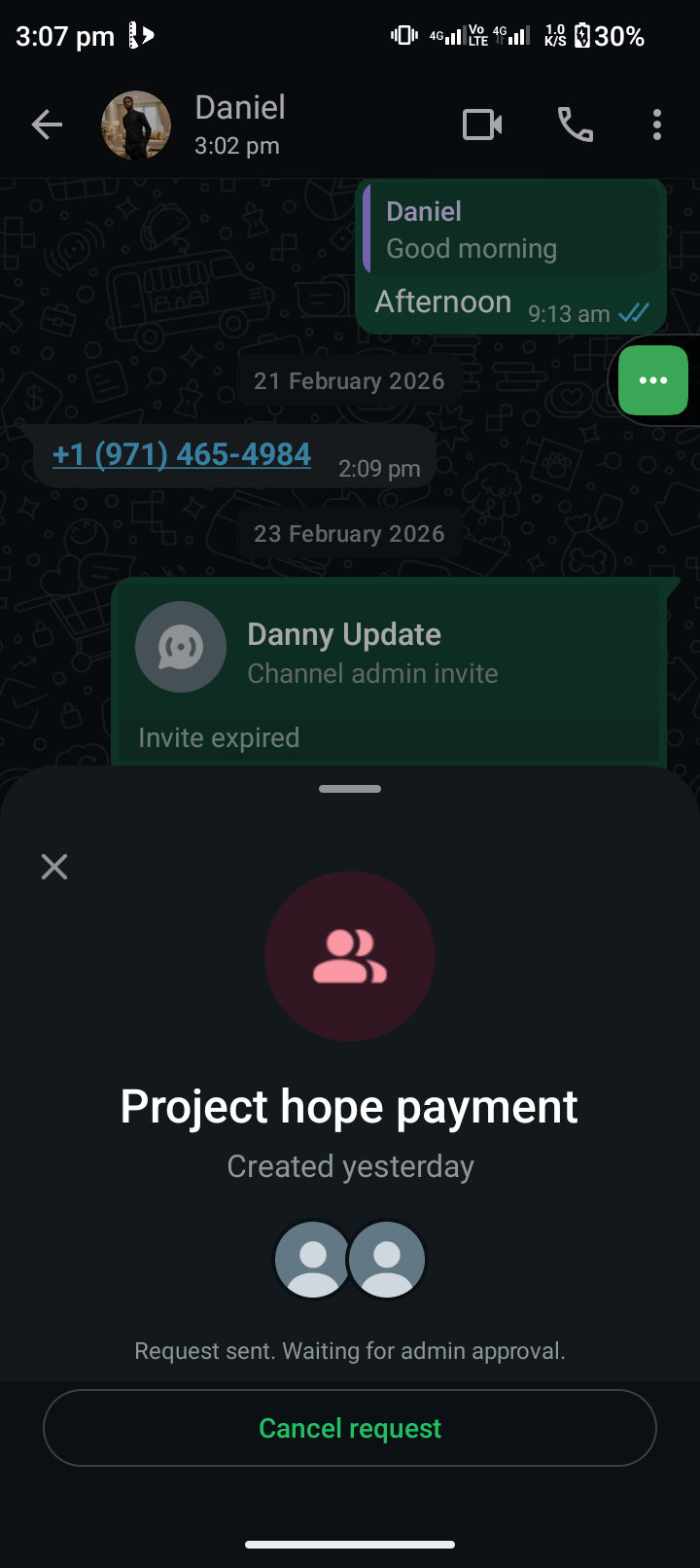Start a voice call with Daniel

pyautogui.click(x=575, y=125)
